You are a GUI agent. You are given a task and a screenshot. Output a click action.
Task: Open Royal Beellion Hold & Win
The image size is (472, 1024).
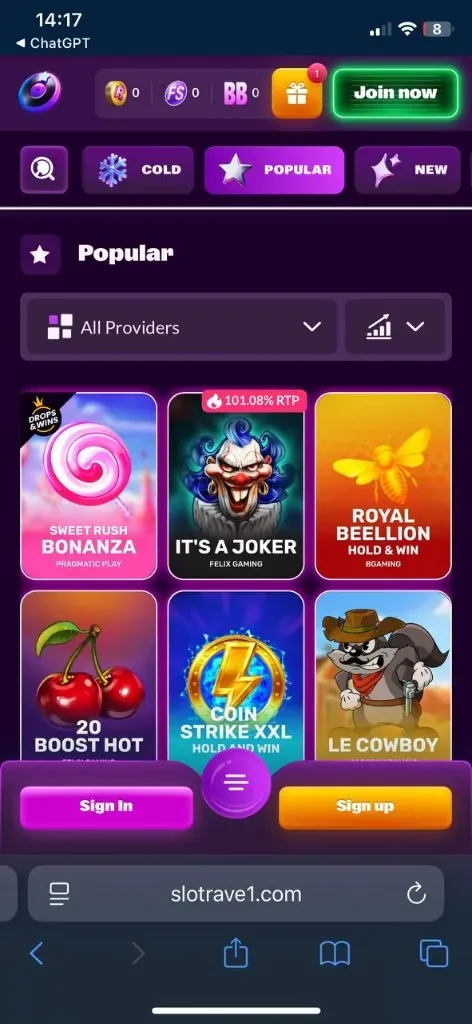coord(383,486)
